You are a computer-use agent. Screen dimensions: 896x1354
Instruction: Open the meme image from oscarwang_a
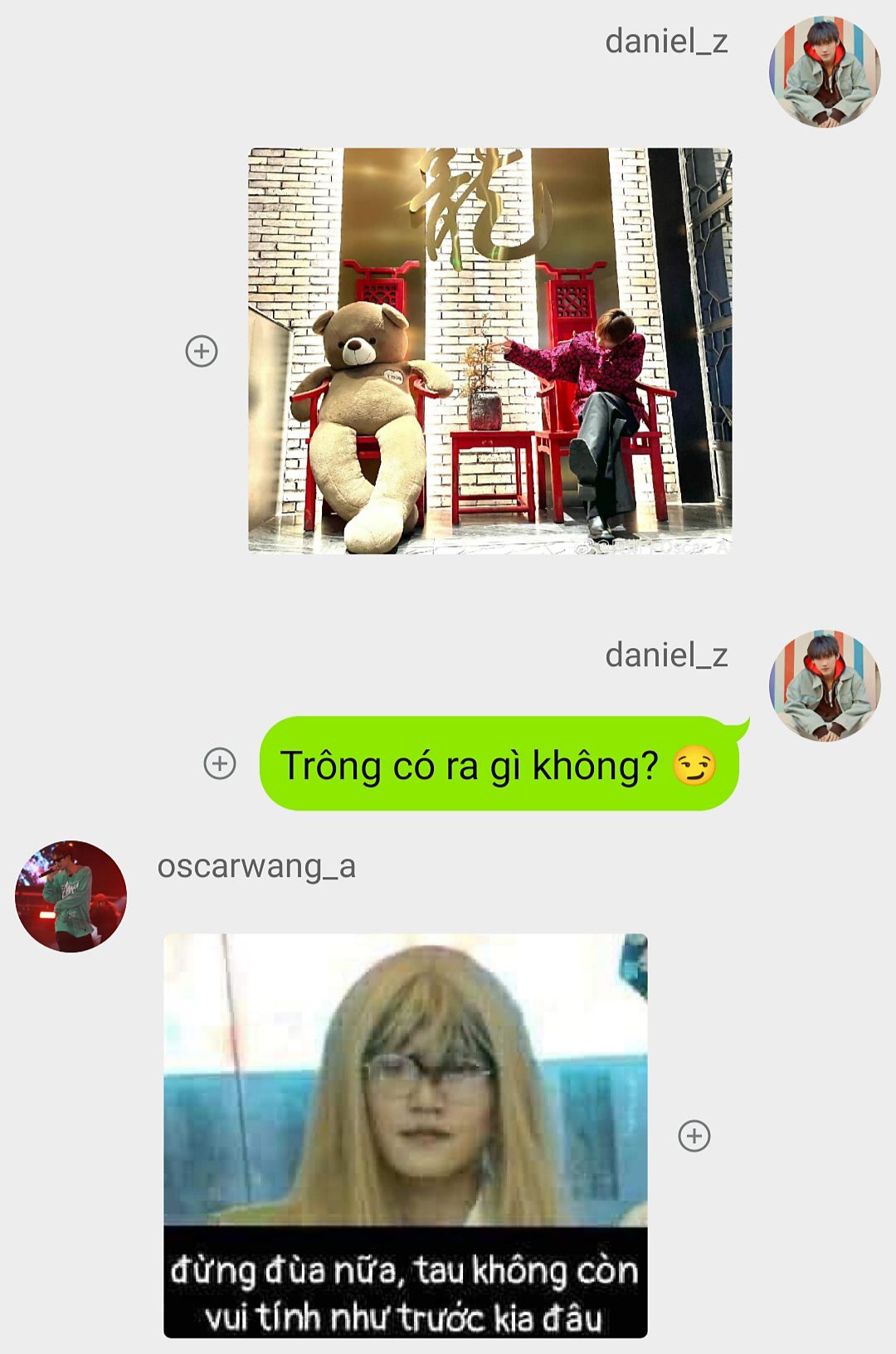click(406, 1136)
